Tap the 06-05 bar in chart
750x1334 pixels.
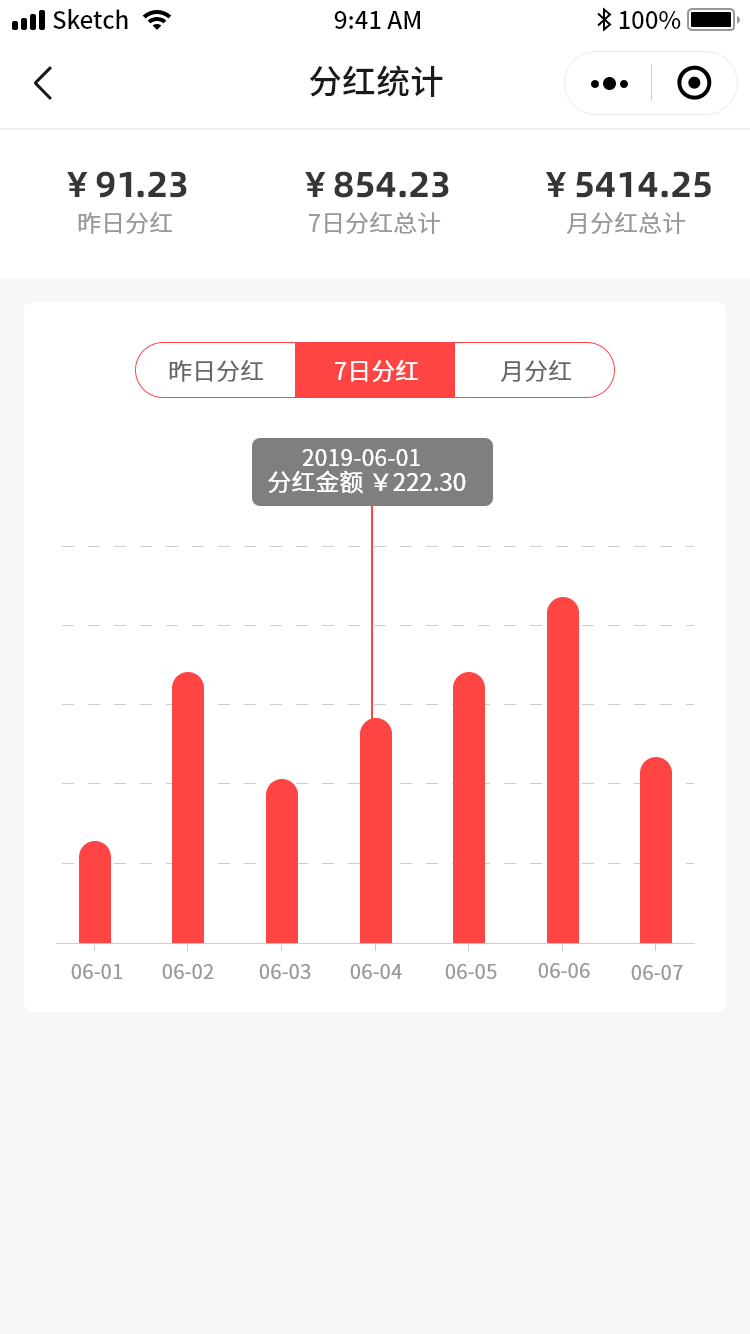(x=469, y=808)
